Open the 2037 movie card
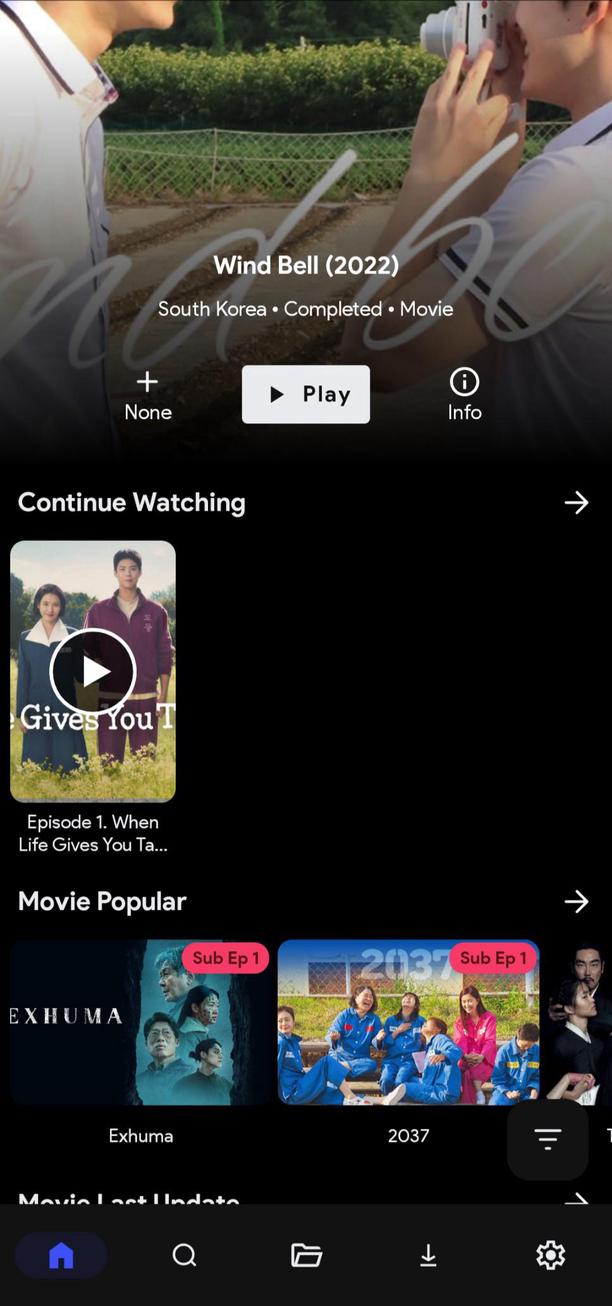612x1306 pixels. click(408, 1022)
